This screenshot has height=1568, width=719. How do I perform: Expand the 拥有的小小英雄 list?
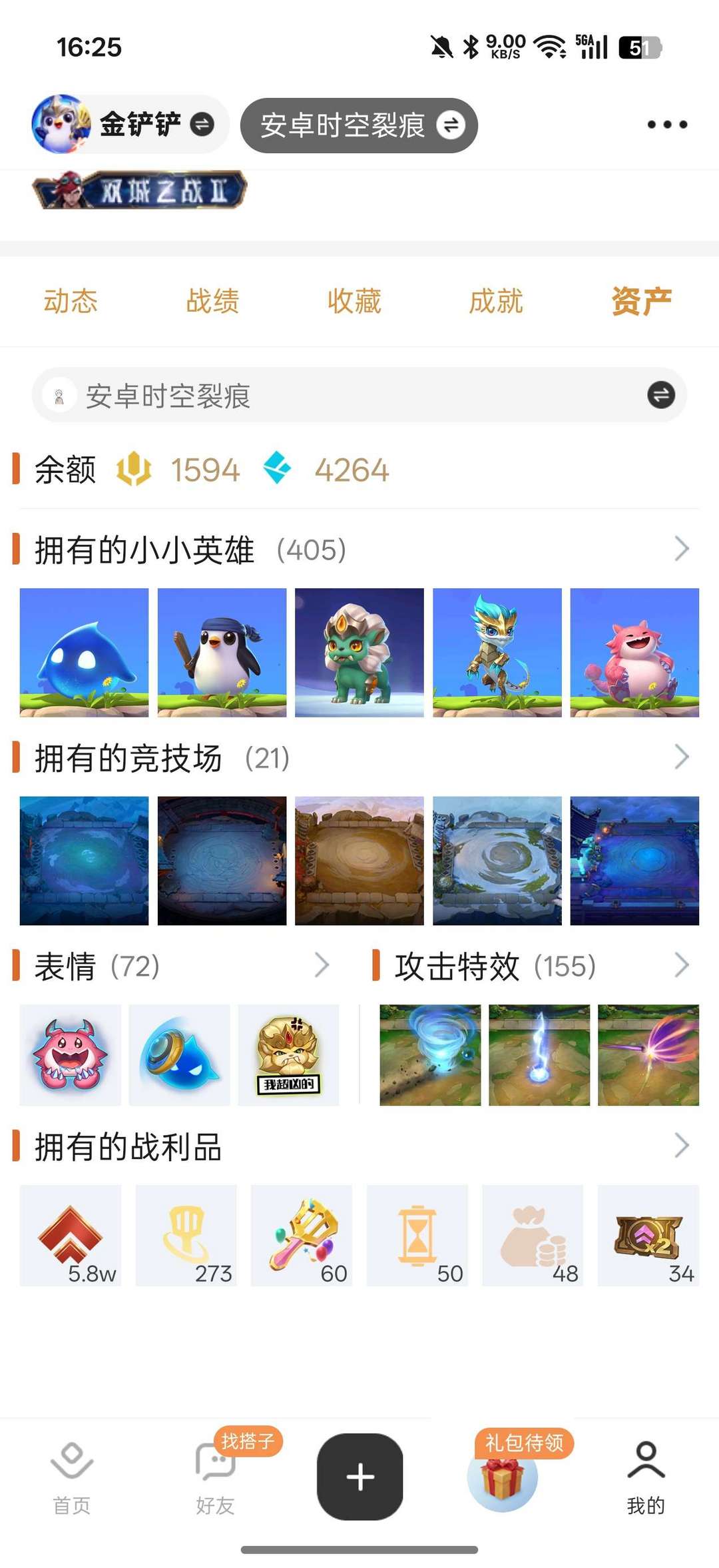coord(681,549)
